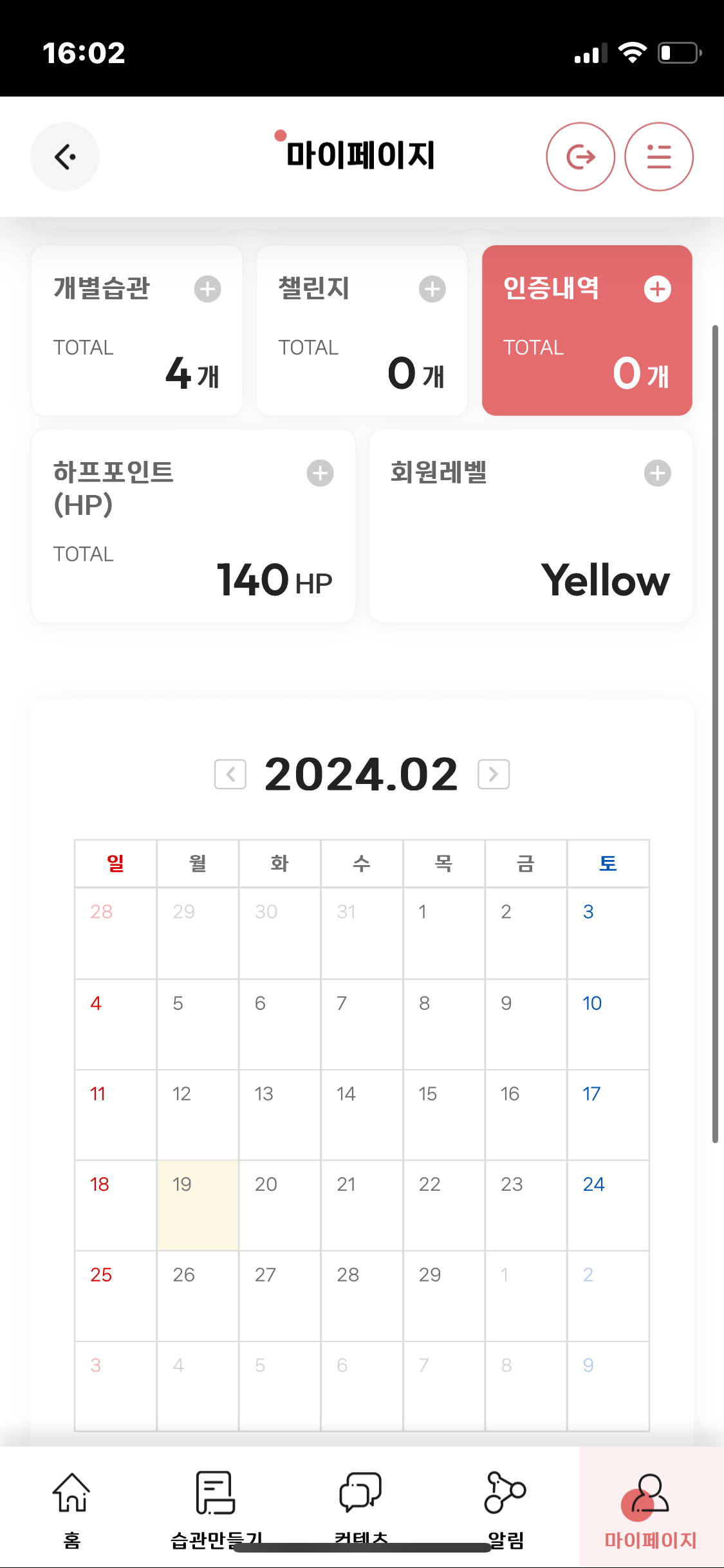Image resolution: width=724 pixels, height=1568 pixels.
Task: Open the 개별습관 card
Action: 137,330
